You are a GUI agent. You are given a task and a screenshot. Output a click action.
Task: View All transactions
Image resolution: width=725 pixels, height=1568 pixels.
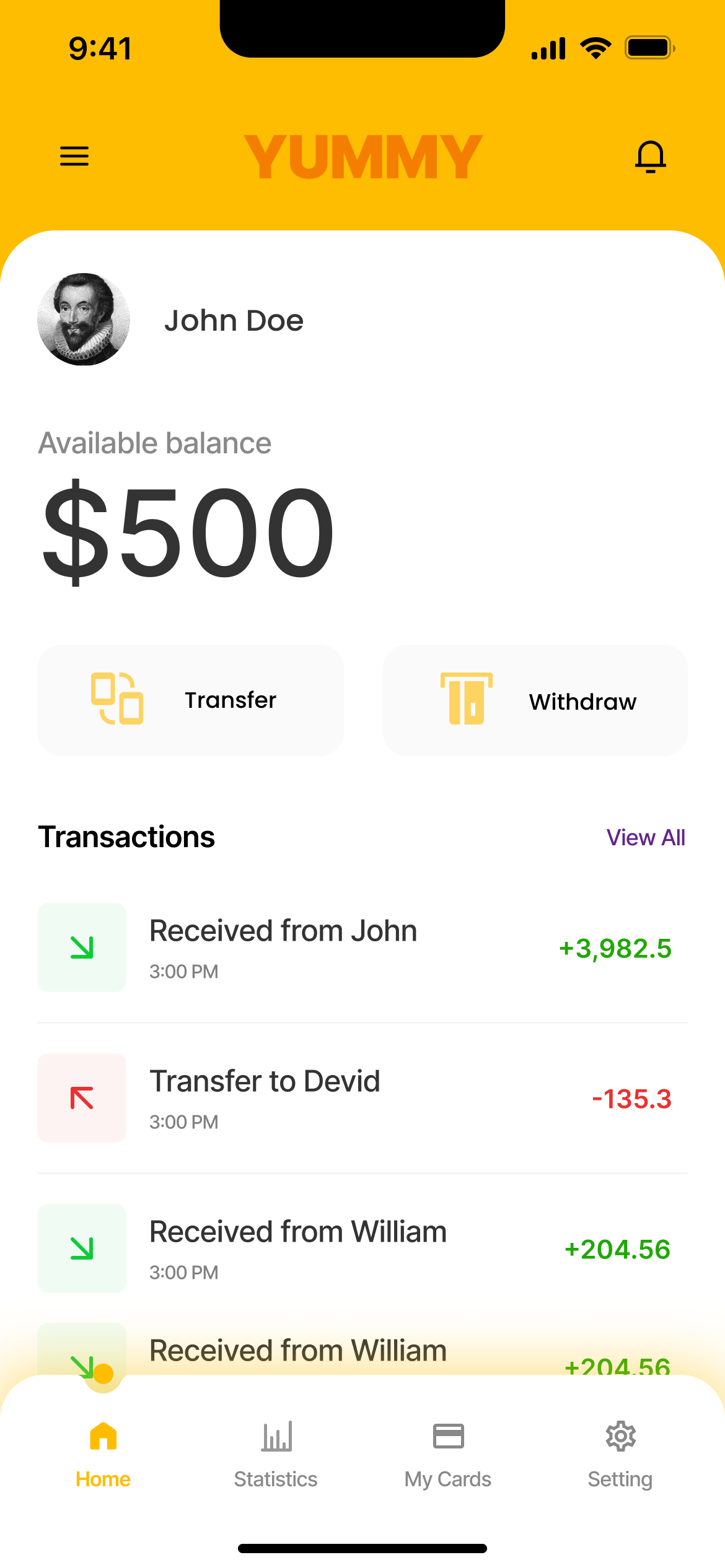tap(645, 837)
